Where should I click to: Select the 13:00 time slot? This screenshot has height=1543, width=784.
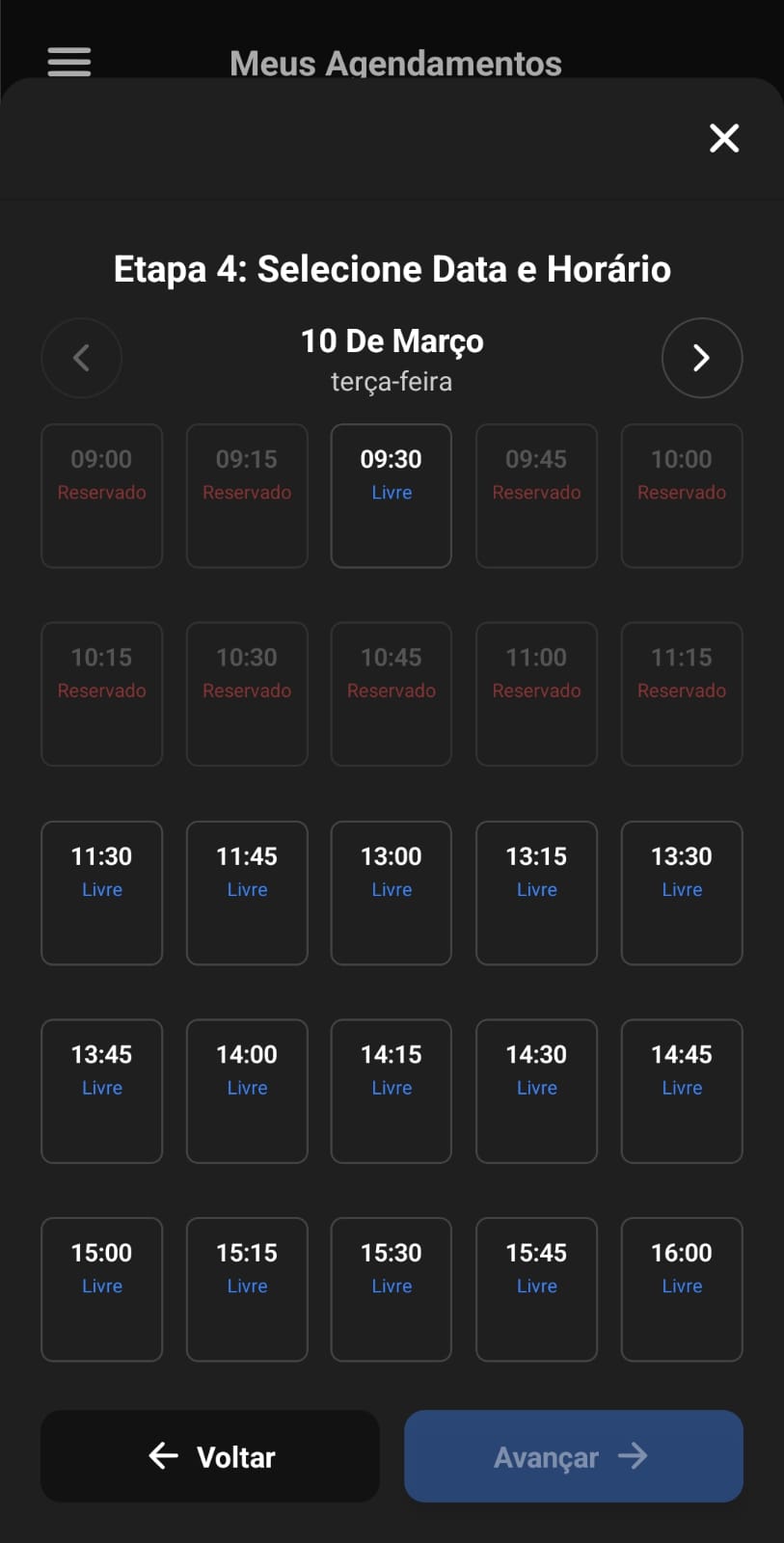[x=391, y=892]
